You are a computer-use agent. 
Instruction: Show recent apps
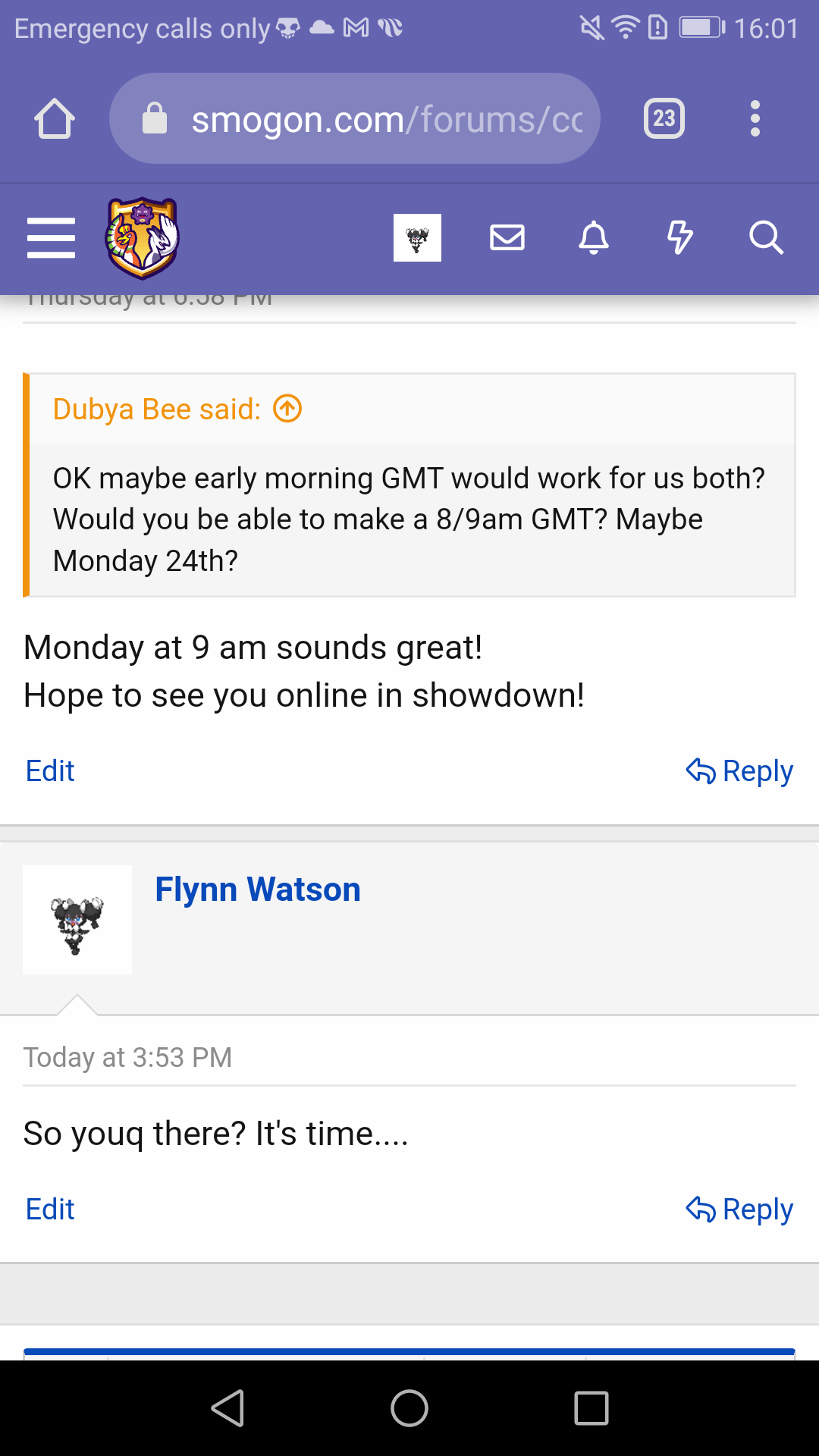591,1409
